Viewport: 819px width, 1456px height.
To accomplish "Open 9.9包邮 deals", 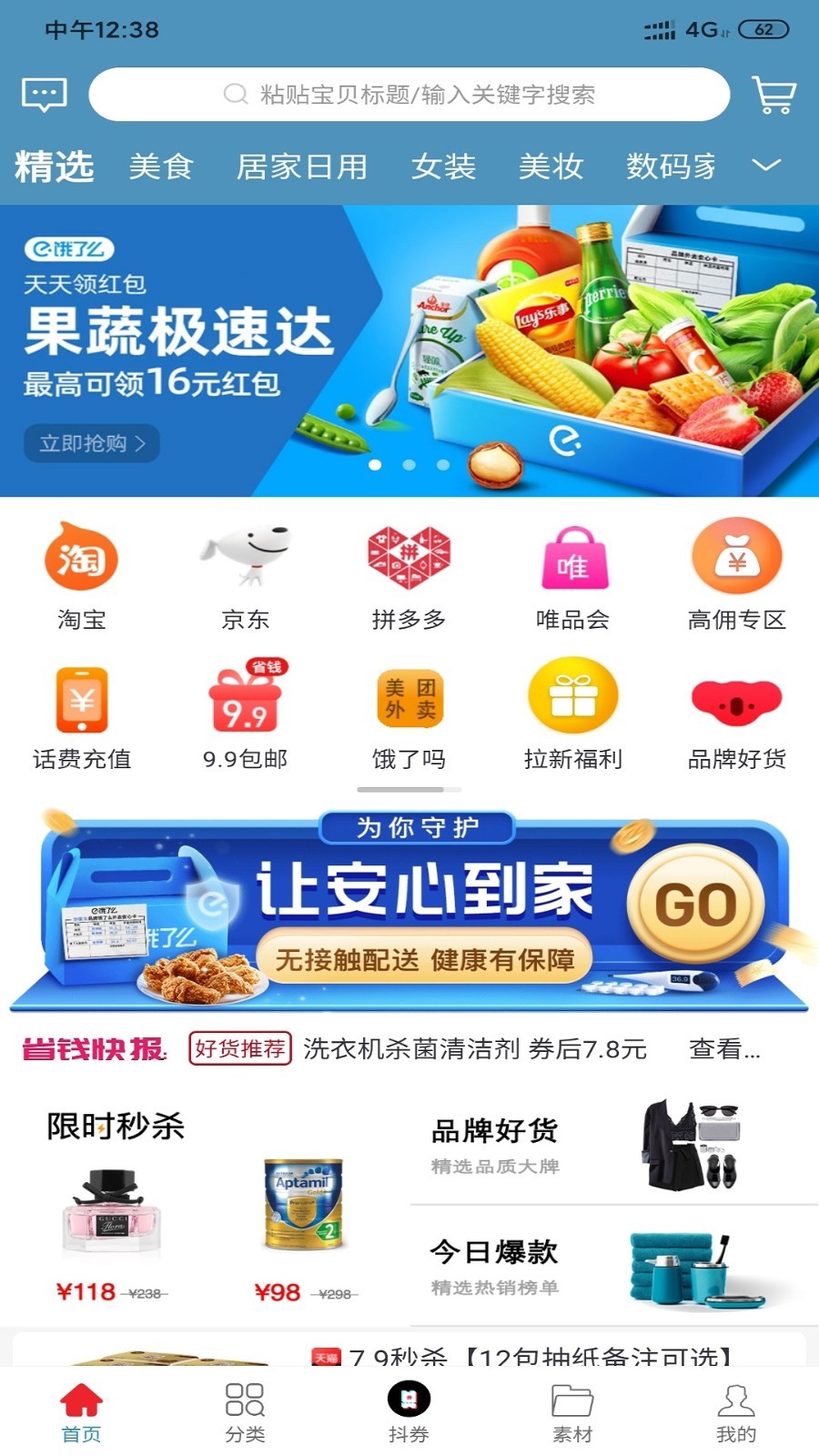I will coord(246,716).
